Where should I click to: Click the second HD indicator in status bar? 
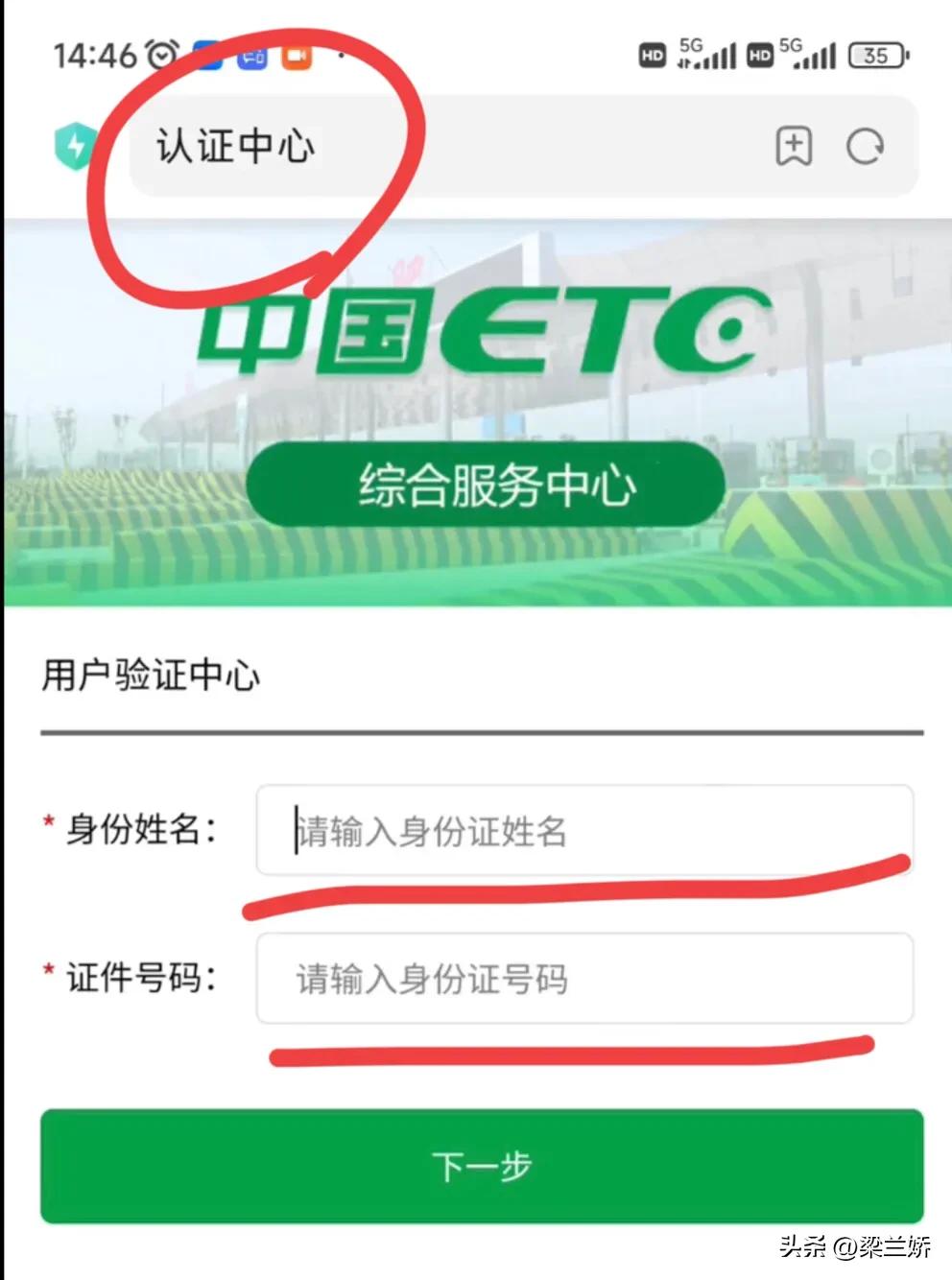759,55
